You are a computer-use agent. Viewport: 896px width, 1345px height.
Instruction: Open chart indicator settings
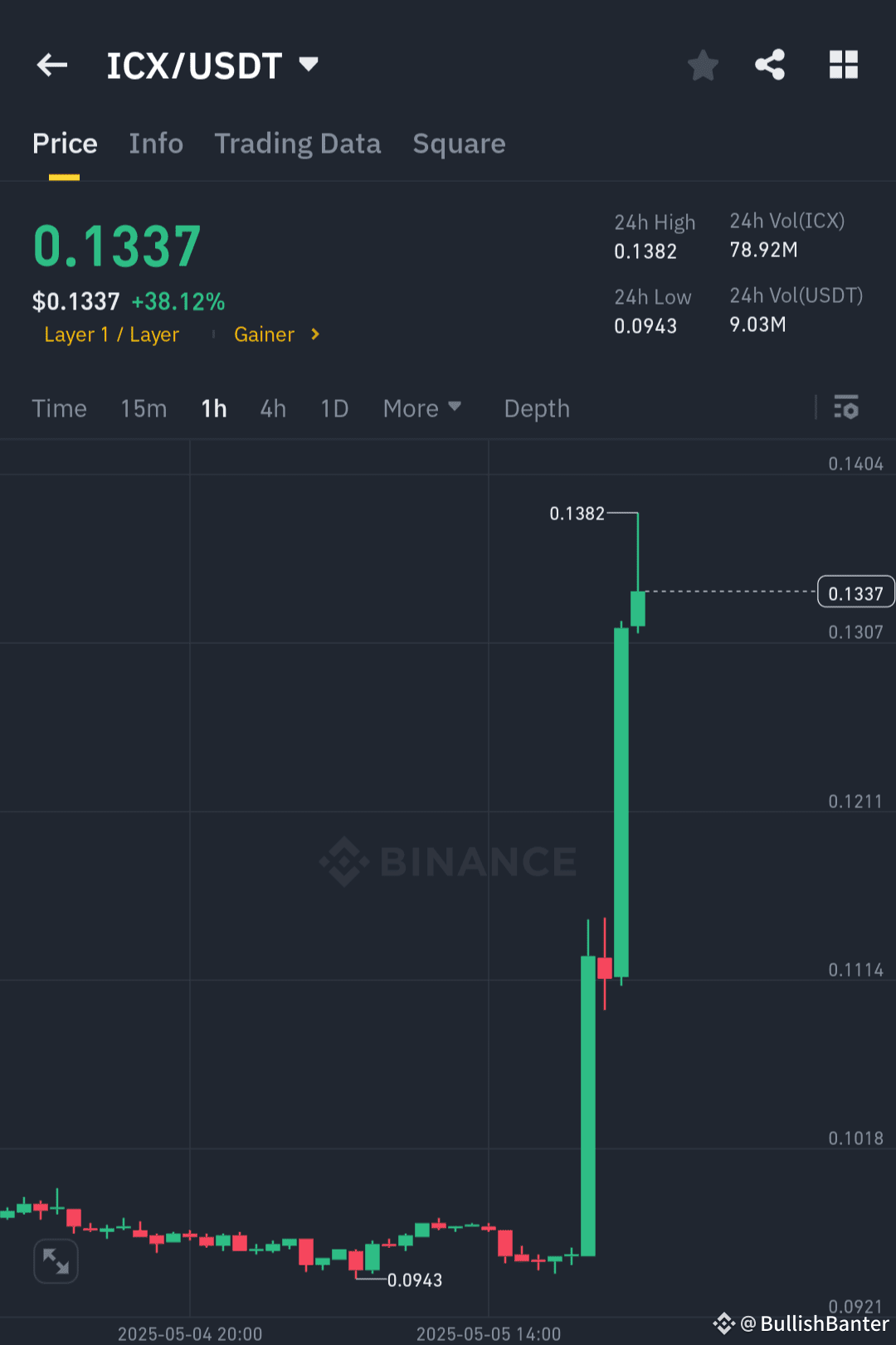click(846, 408)
